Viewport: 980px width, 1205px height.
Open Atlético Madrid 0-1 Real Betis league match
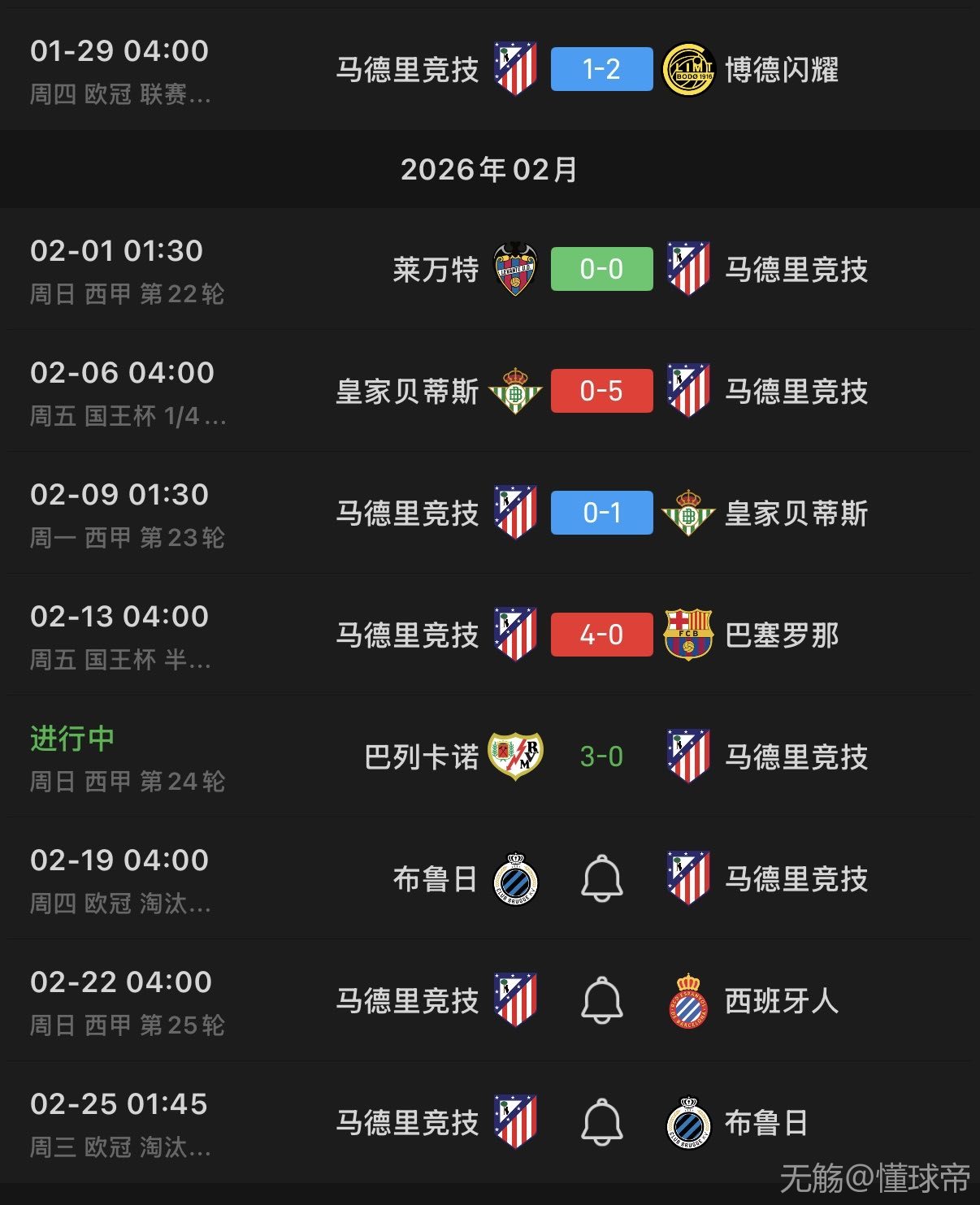coord(601,513)
